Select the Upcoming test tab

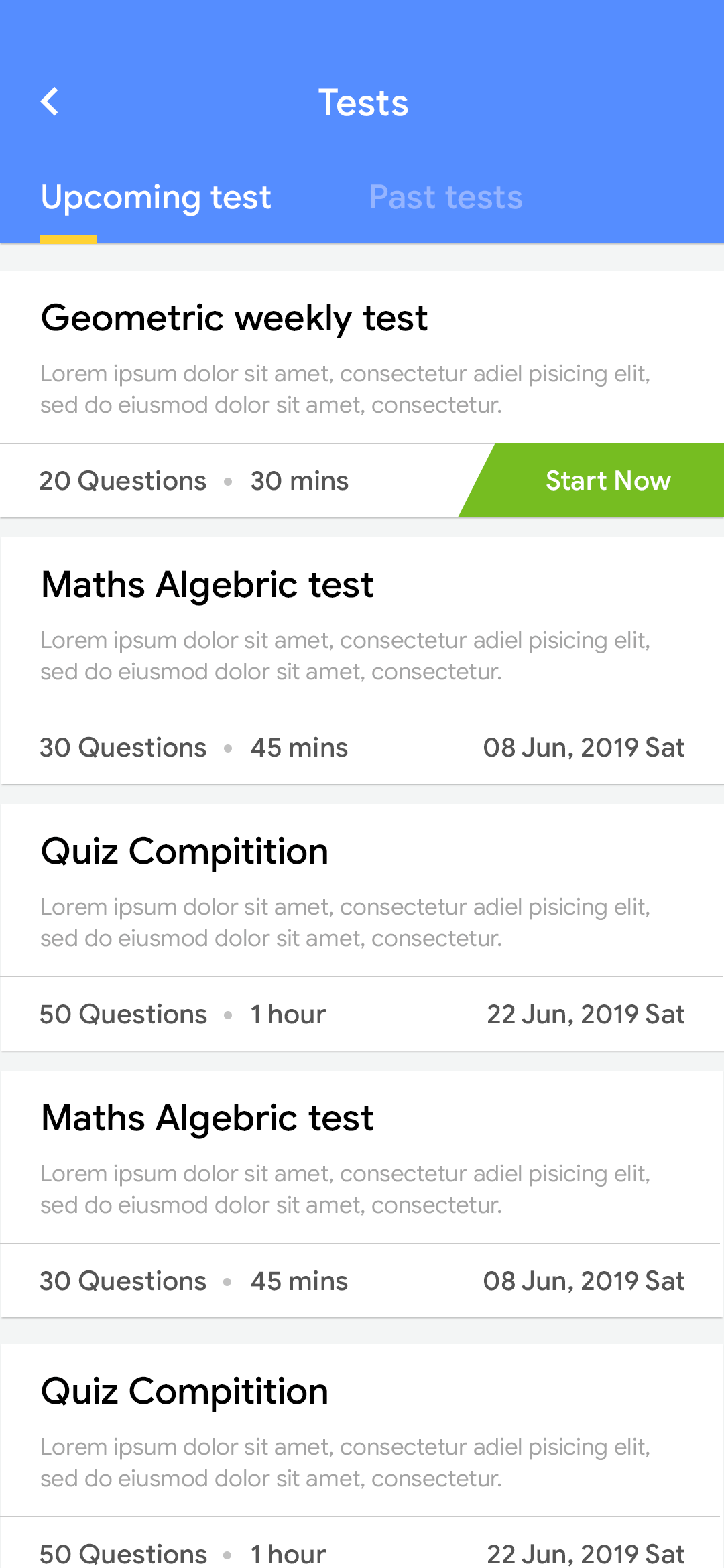tap(156, 196)
